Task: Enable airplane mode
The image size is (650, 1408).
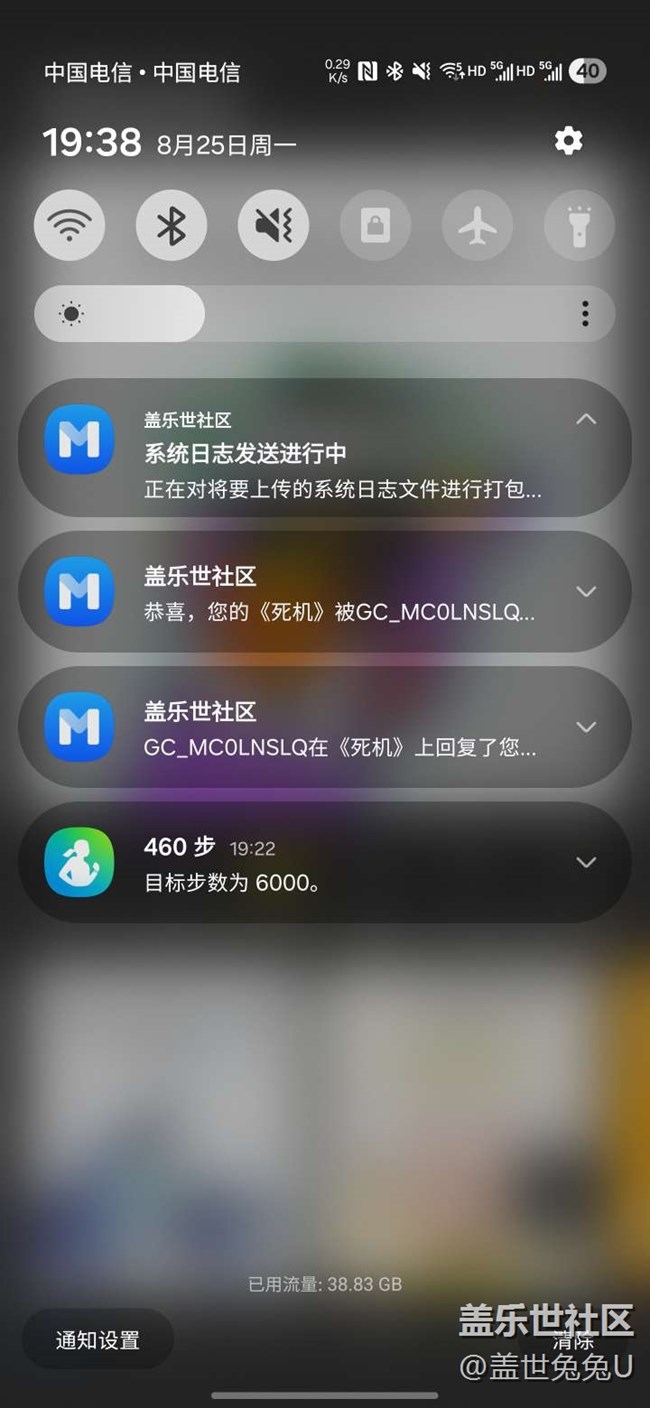Action: tap(477, 226)
